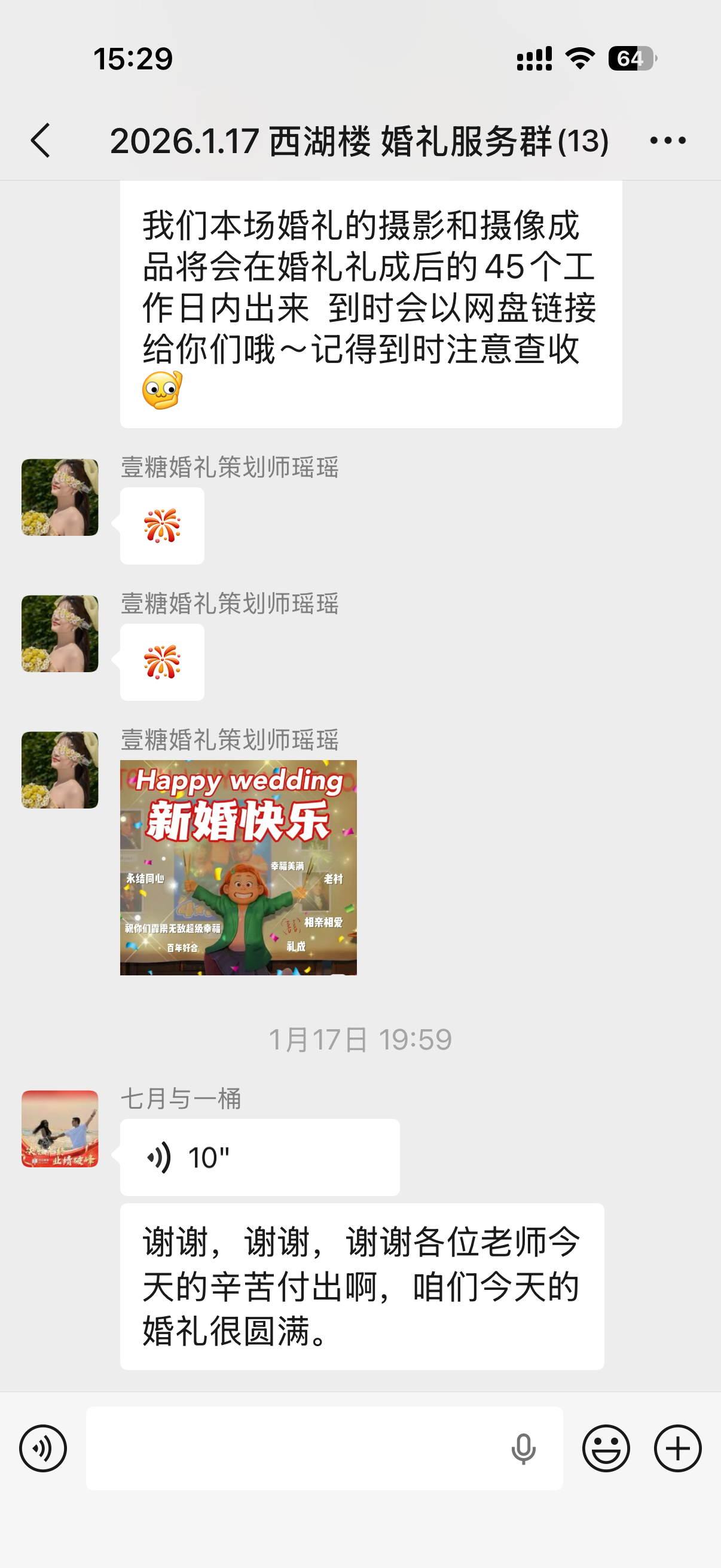Tap the message text field

tap(292, 1448)
